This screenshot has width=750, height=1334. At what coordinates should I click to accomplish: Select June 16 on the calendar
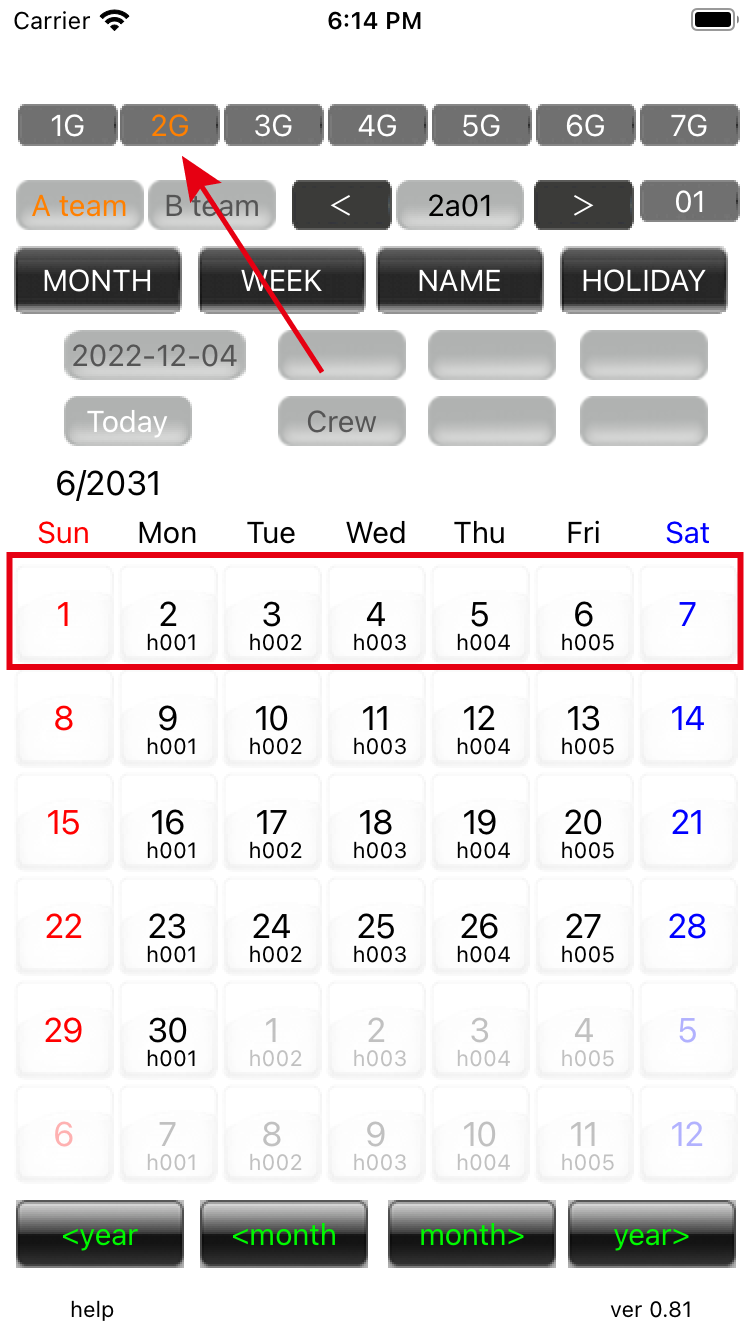pos(168,832)
